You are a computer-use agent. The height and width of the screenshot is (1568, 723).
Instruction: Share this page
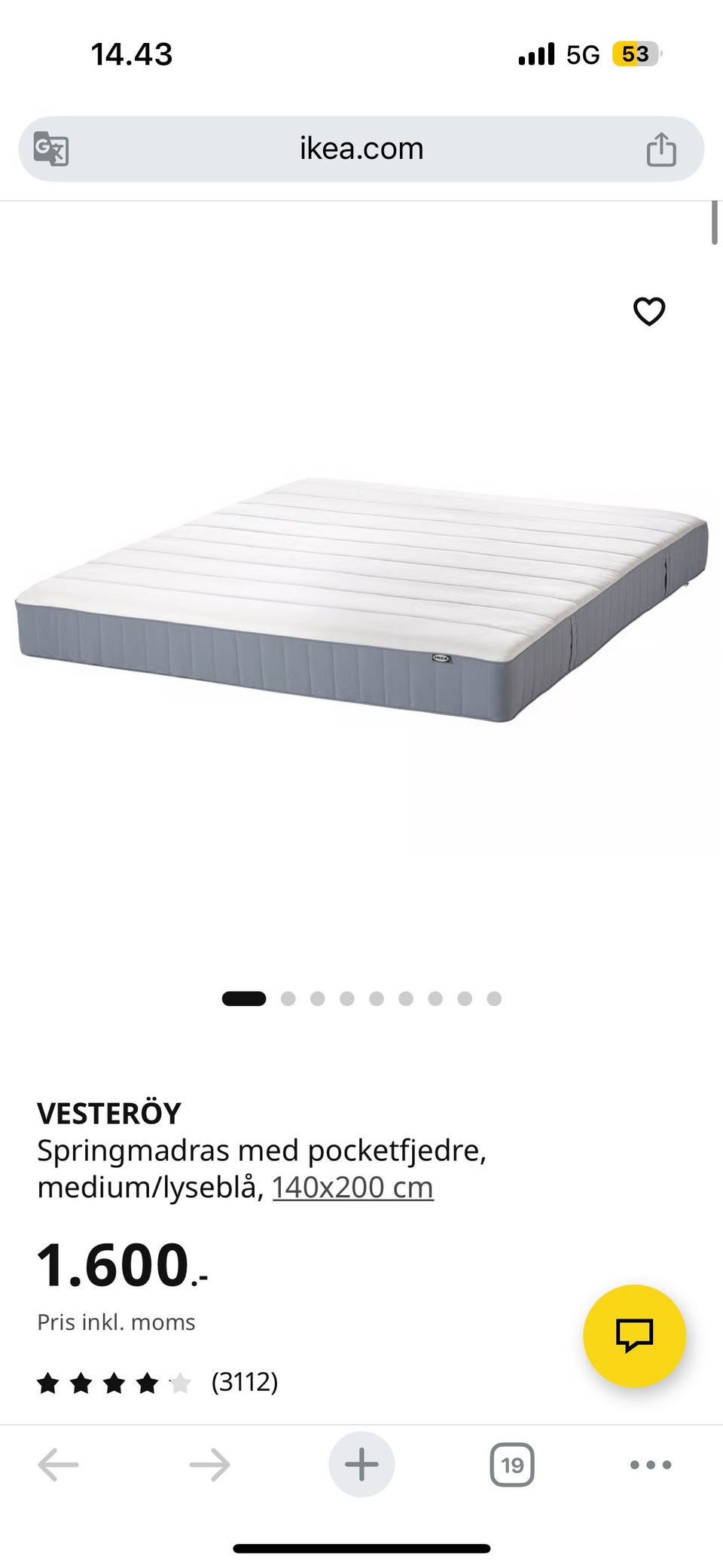(661, 148)
